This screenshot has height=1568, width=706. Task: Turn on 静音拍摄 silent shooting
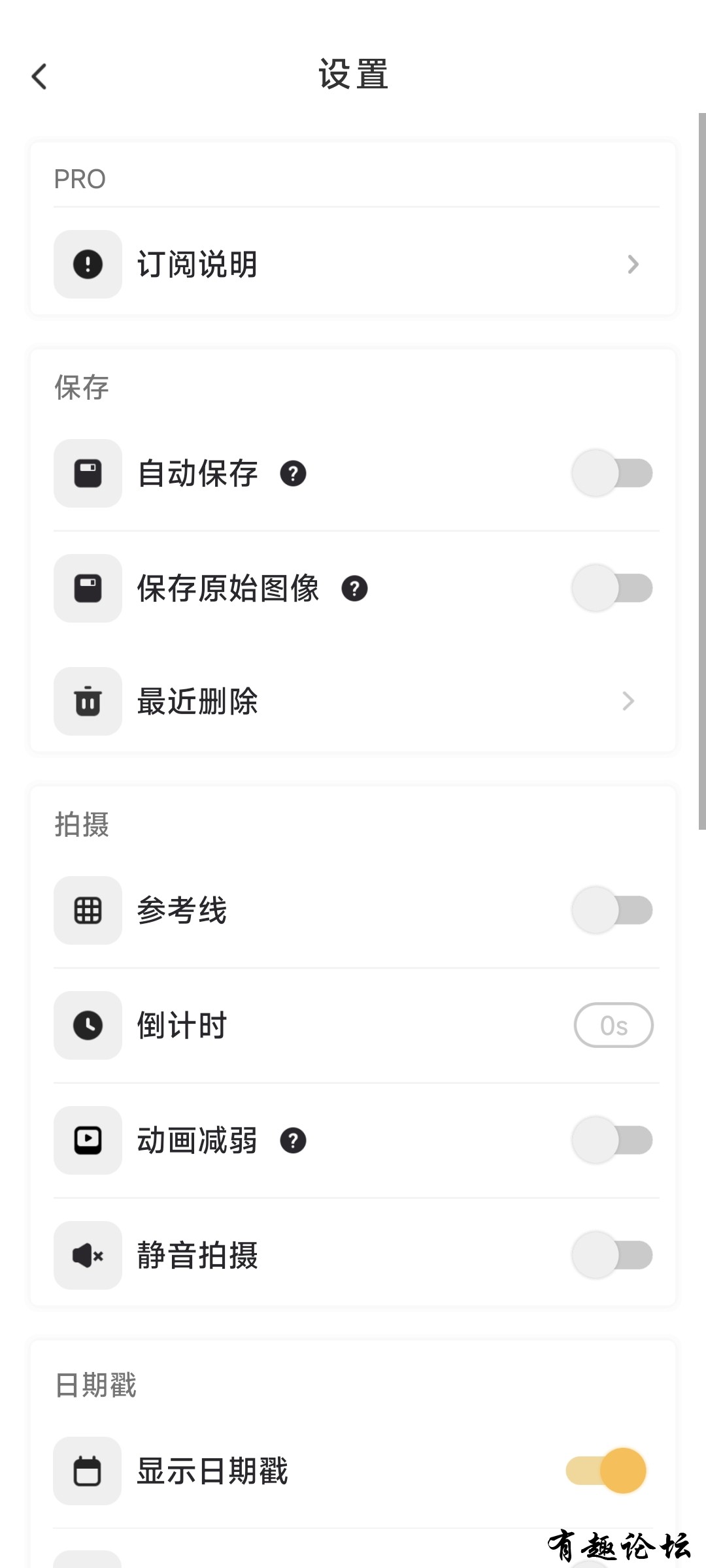tap(612, 1255)
